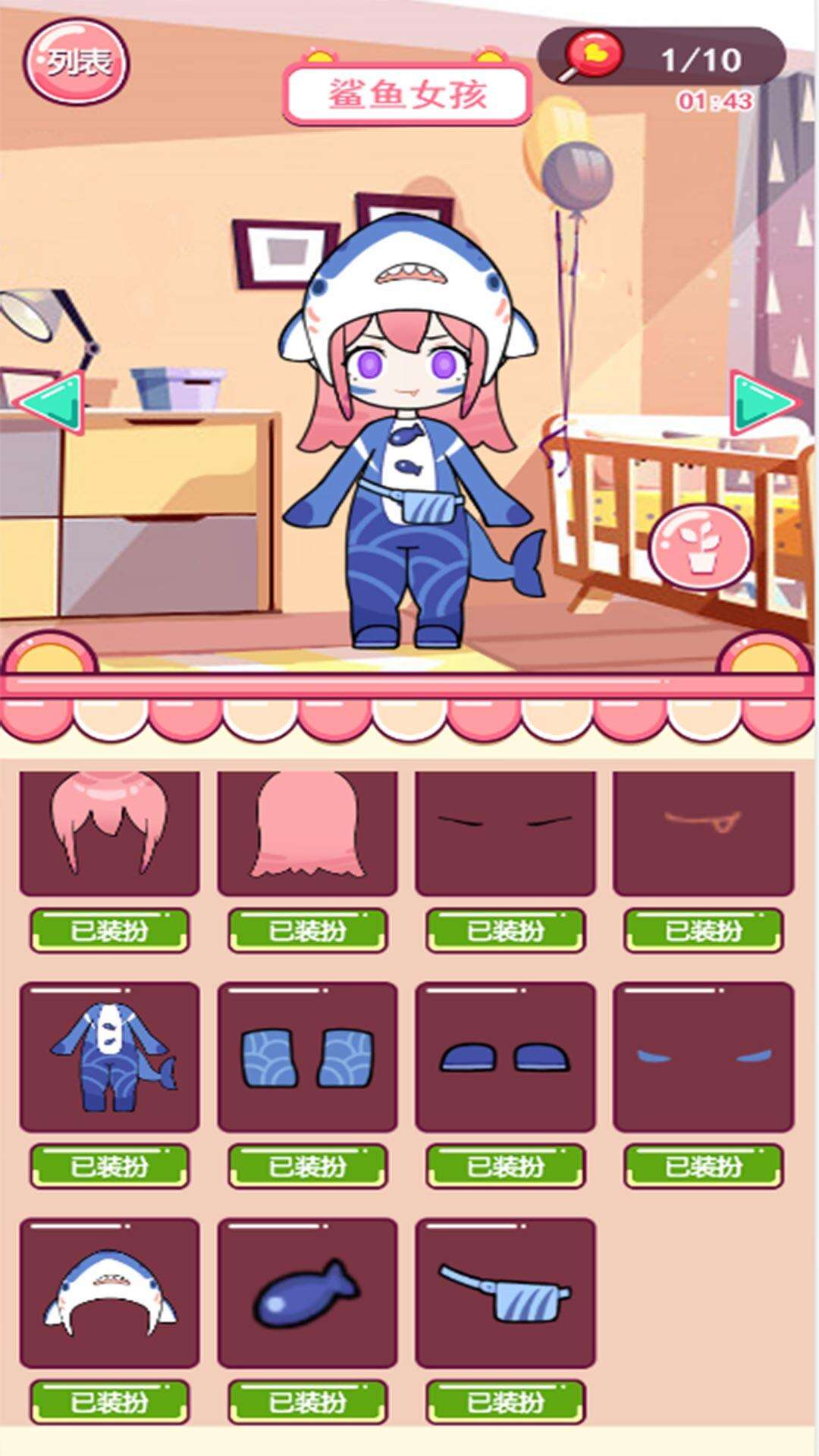
Task: Tap 已装扮 button under the waist bag
Action: pyautogui.click(x=505, y=1401)
